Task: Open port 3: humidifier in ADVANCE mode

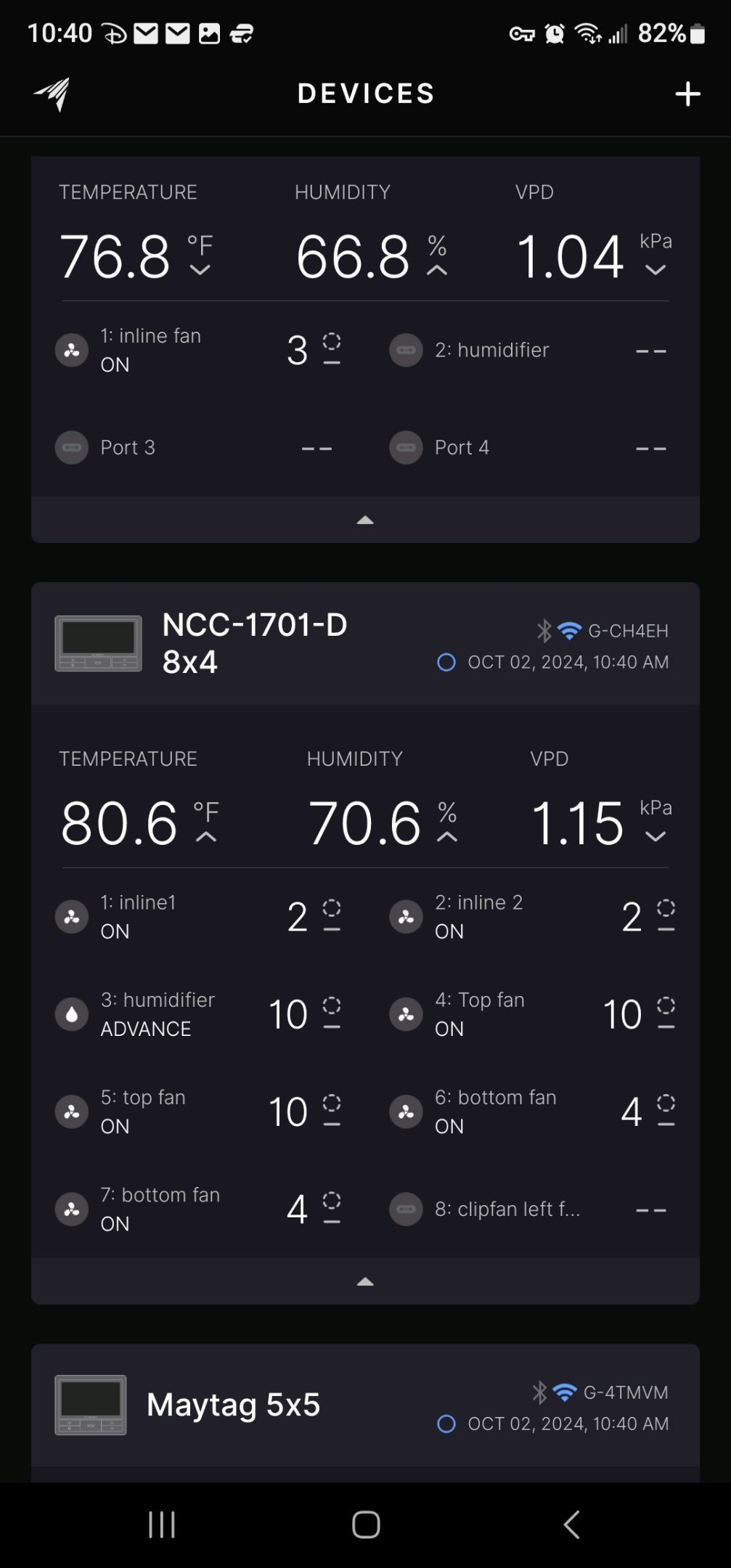Action: [197, 1013]
